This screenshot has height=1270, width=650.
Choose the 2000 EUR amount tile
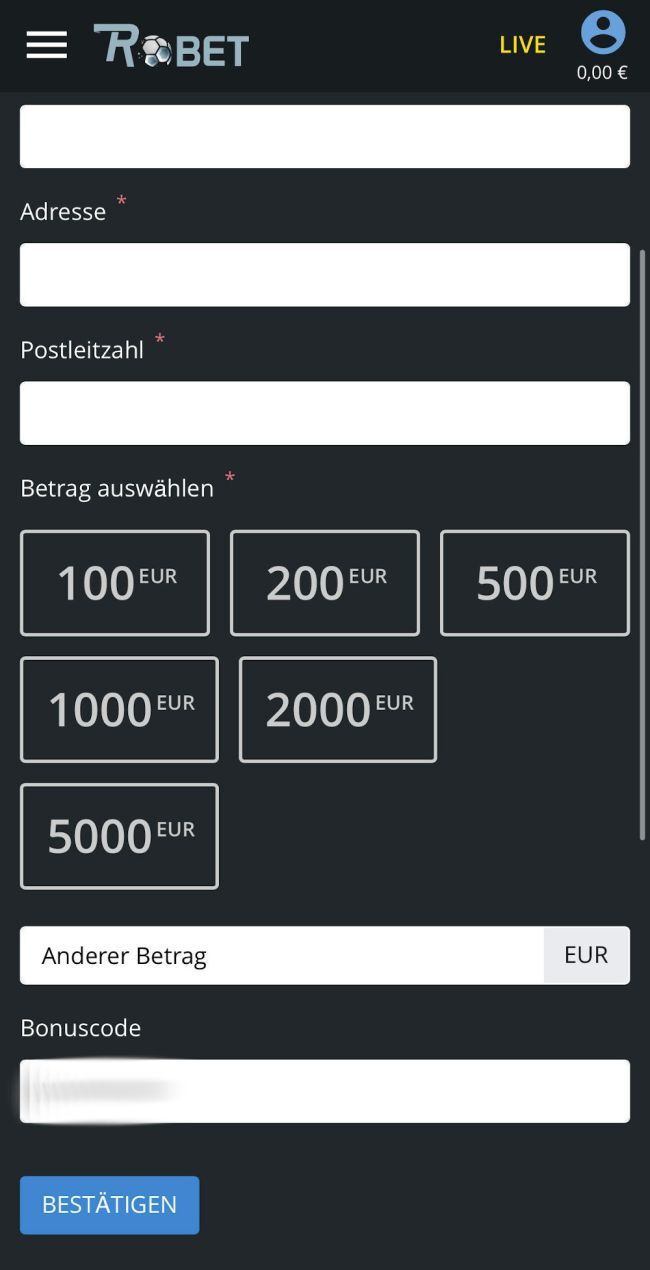[338, 709]
